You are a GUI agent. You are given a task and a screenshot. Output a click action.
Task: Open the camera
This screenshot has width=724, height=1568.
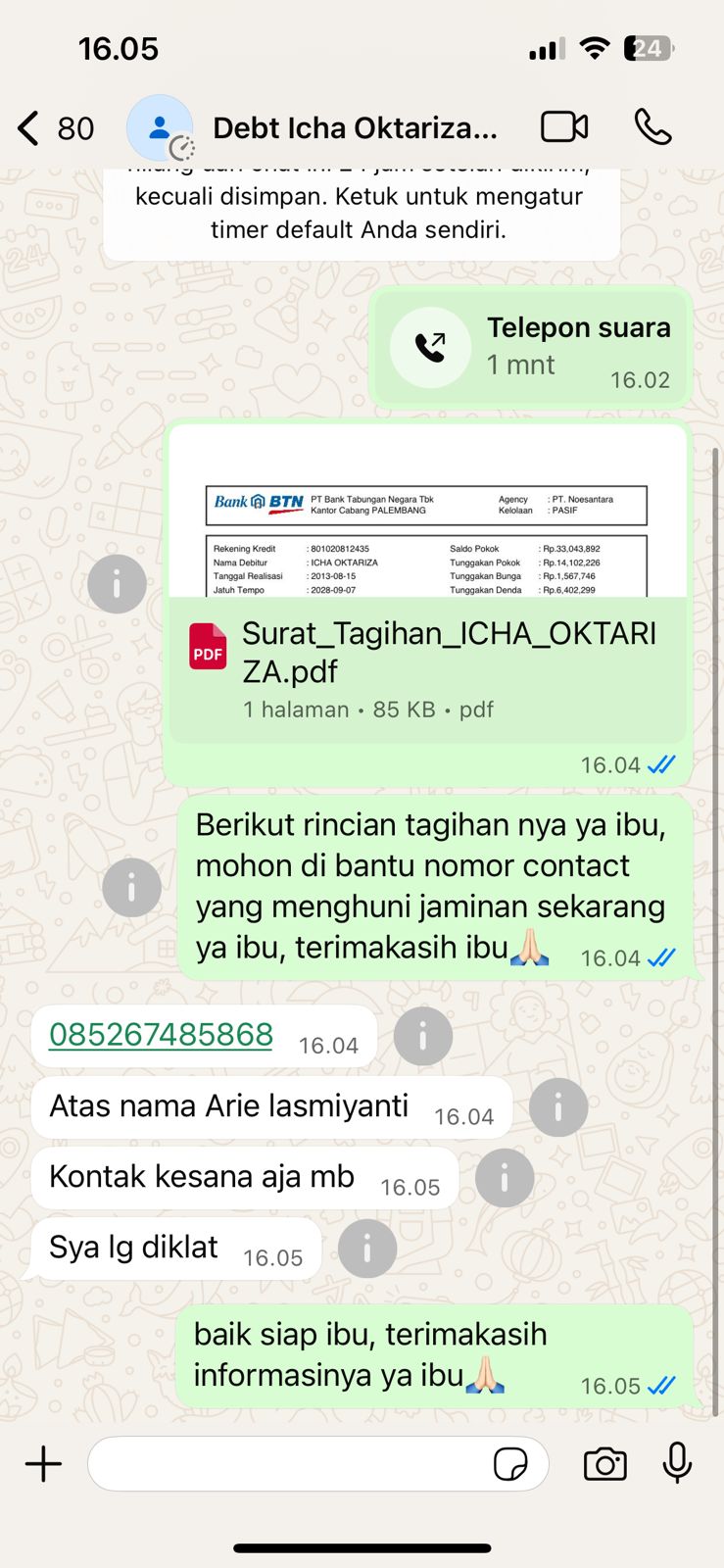[x=605, y=1464]
